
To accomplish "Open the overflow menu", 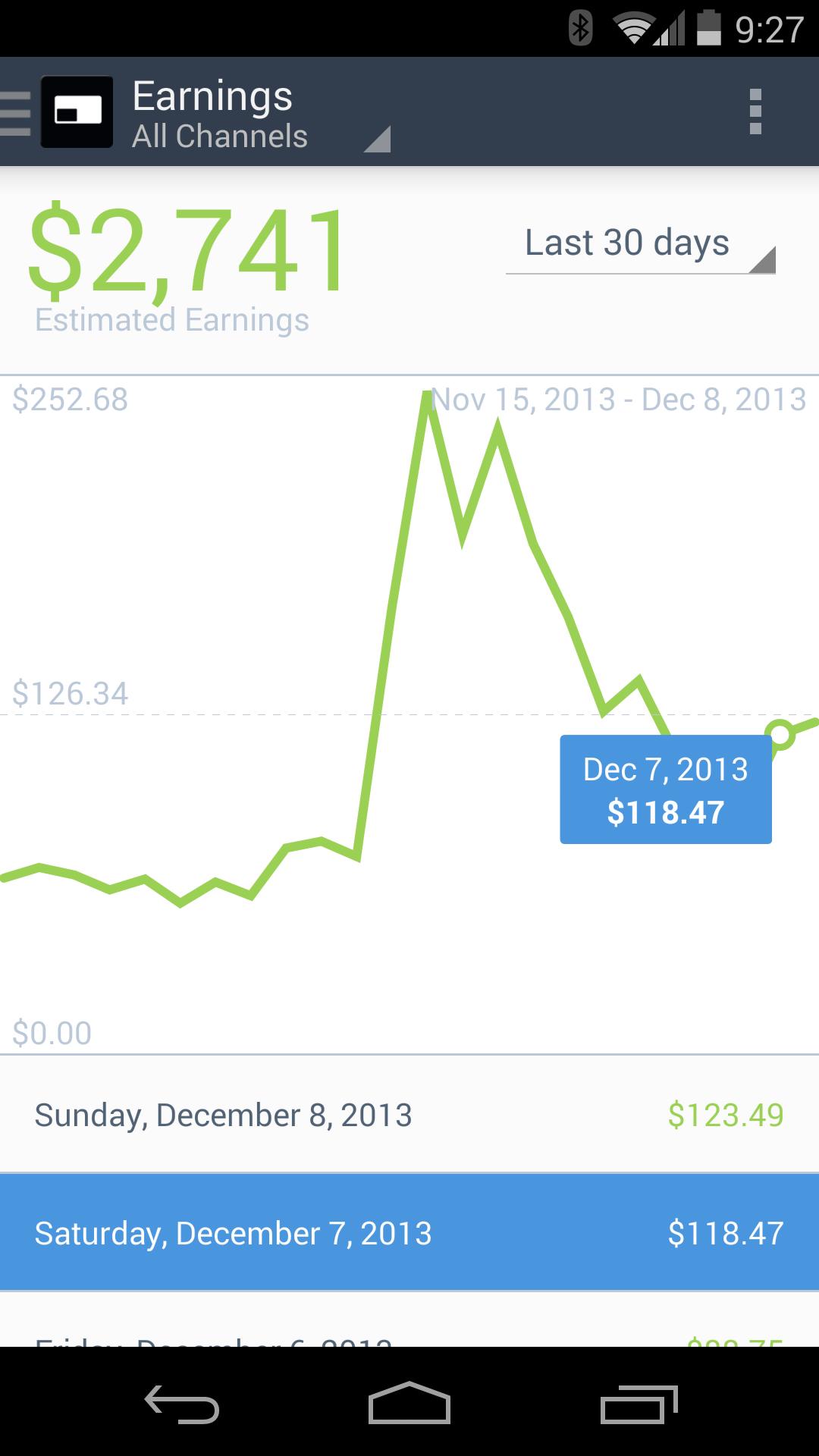I will (755, 112).
